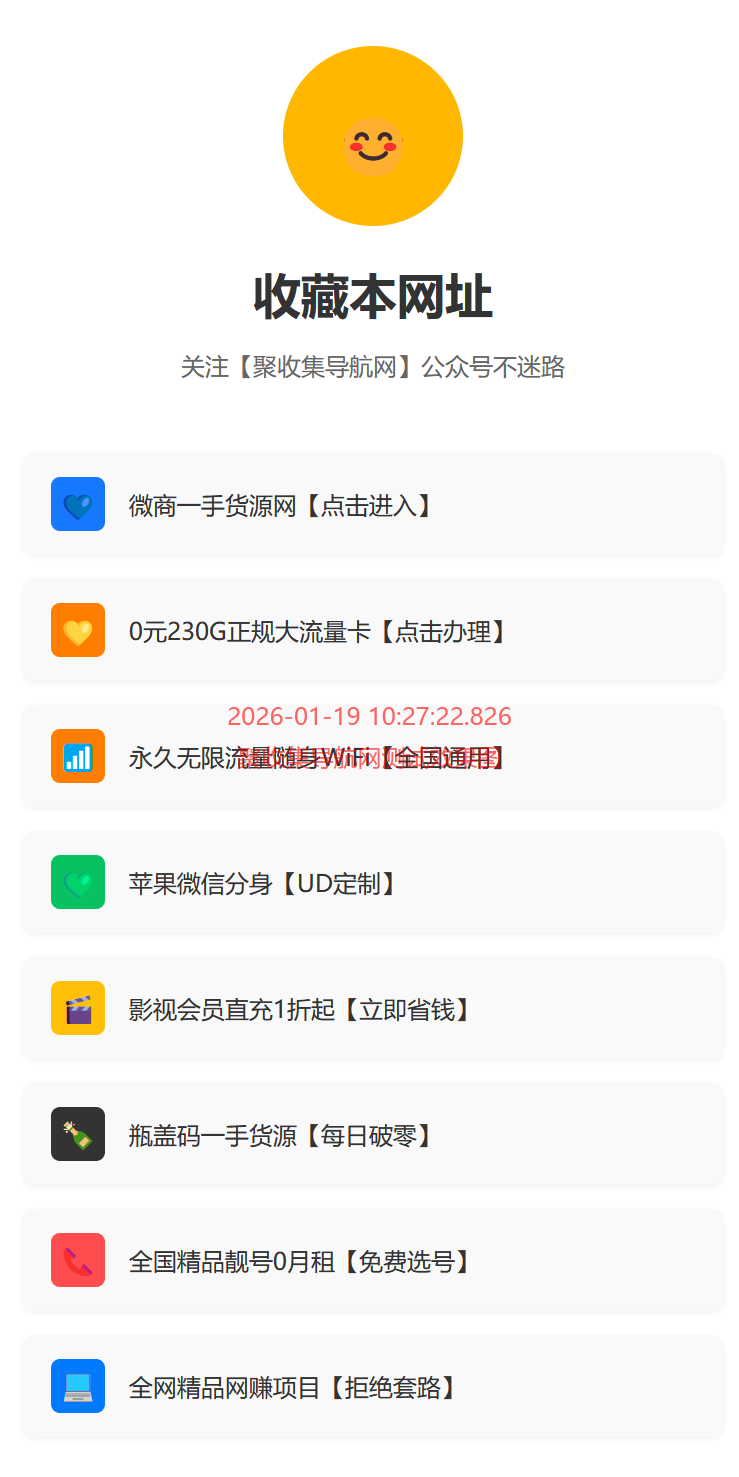Go to 全网精品网赚项目 entry
The width and height of the screenshot is (739, 1477).
(x=372, y=1387)
